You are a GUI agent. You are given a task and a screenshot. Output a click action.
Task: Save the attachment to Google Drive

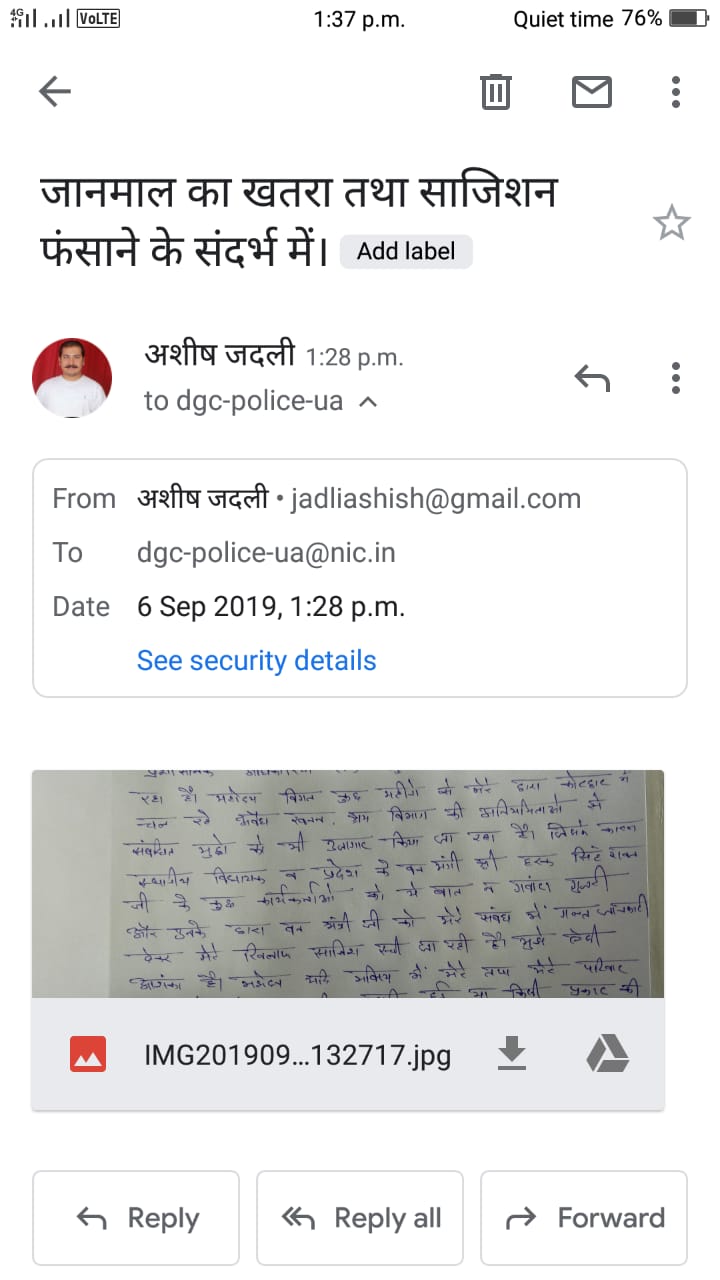606,1053
